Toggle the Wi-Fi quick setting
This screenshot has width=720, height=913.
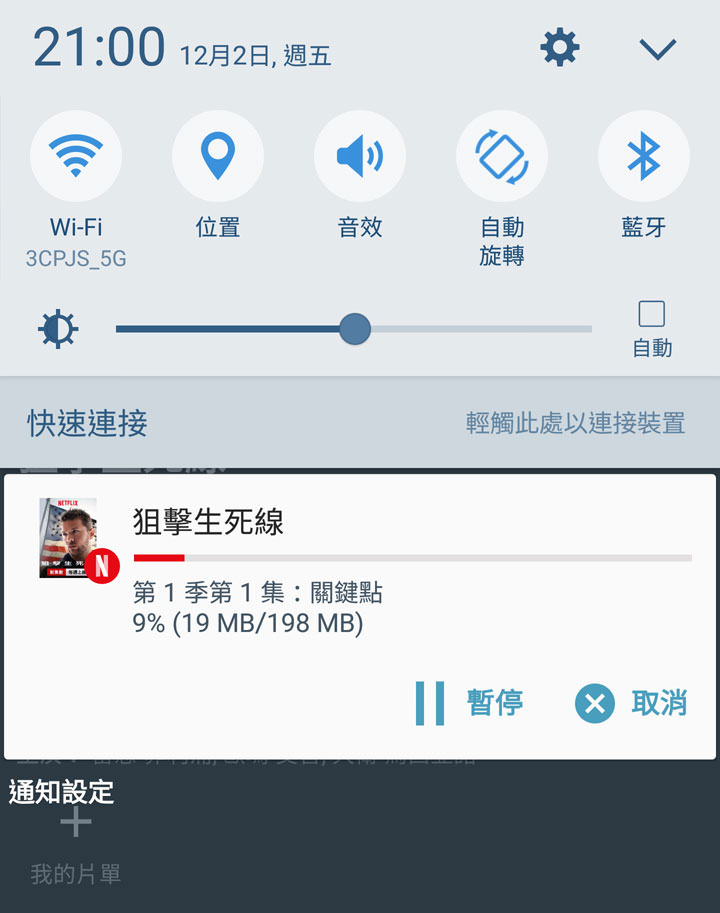click(76, 156)
